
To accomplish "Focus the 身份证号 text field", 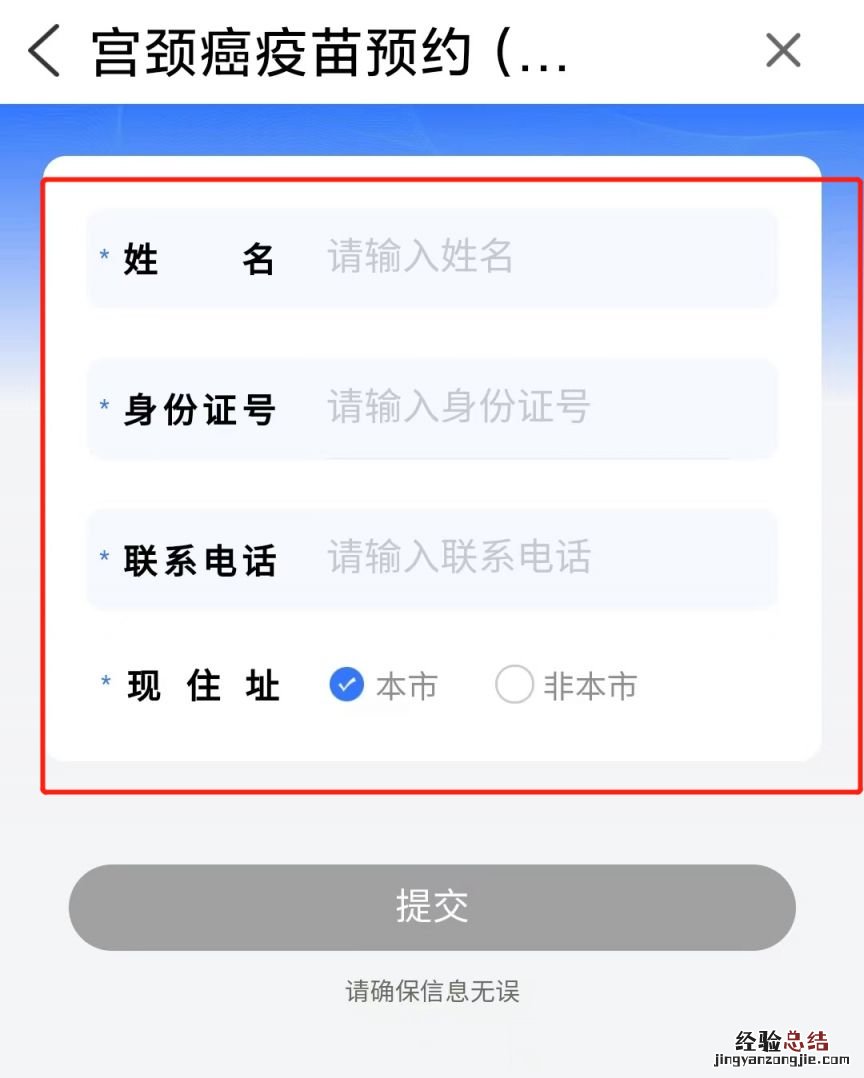I will (540, 408).
